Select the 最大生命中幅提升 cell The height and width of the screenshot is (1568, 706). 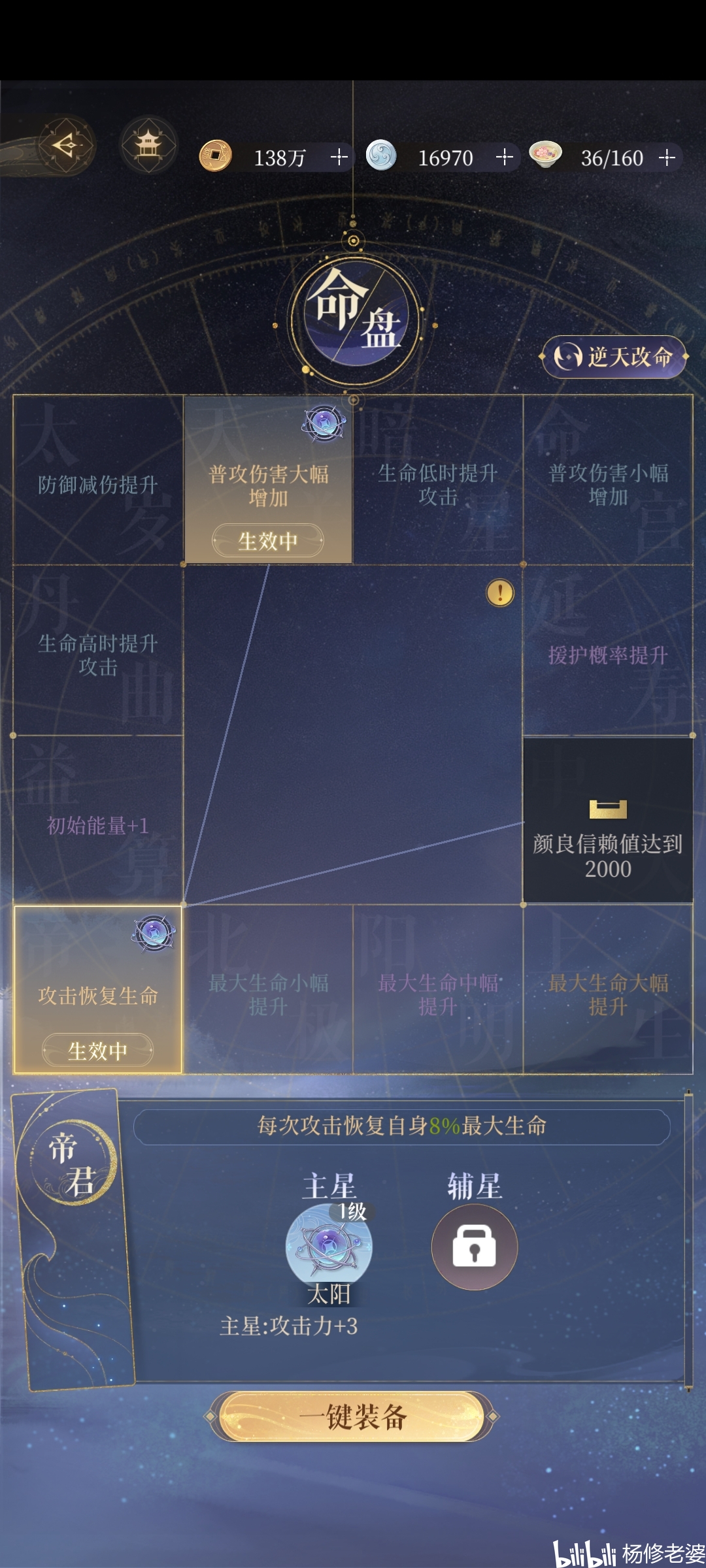coord(438,990)
